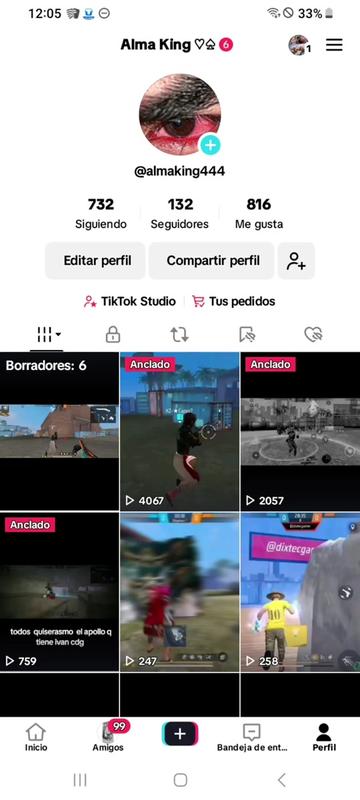
Task: Open the hamburger menu
Action: (334, 45)
